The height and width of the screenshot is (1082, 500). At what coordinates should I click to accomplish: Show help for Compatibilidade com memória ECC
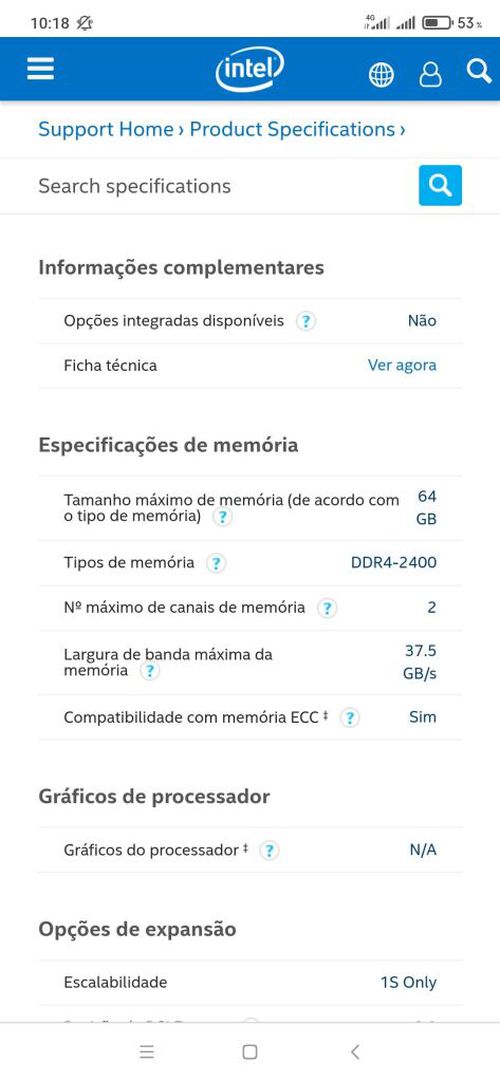pyautogui.click(x=350, y=718)
